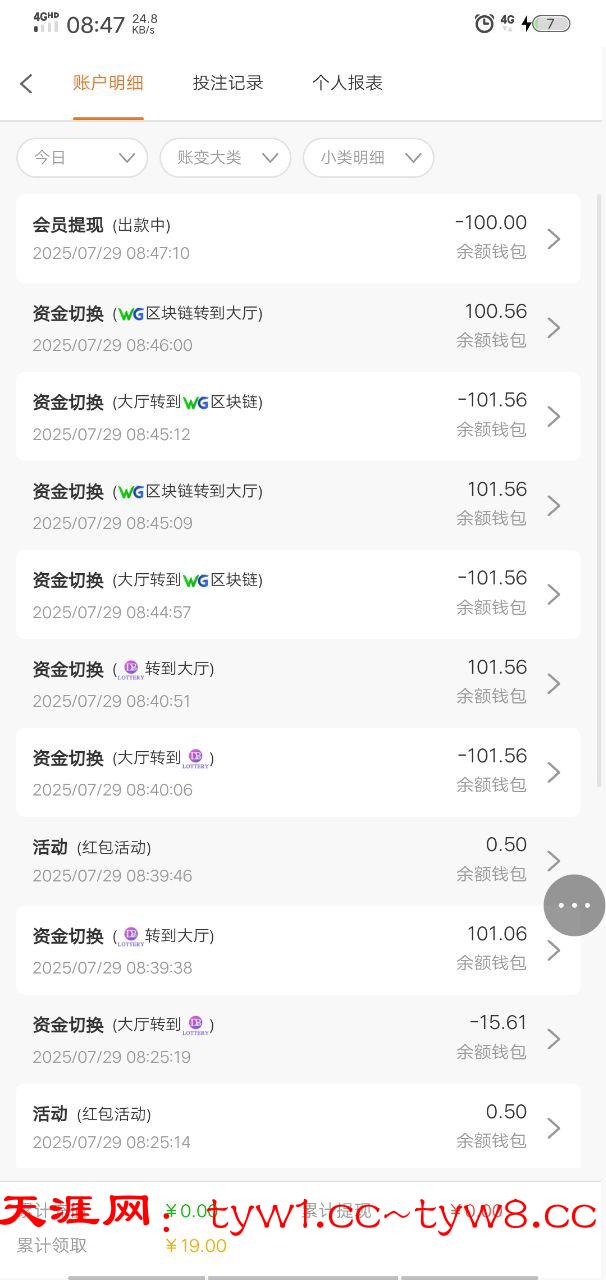Image resolution: width=606 pixels, height=1280 pixels.
Task: Open the 08:44:57 资金切换 record
Action: click(x=298, y=595)
